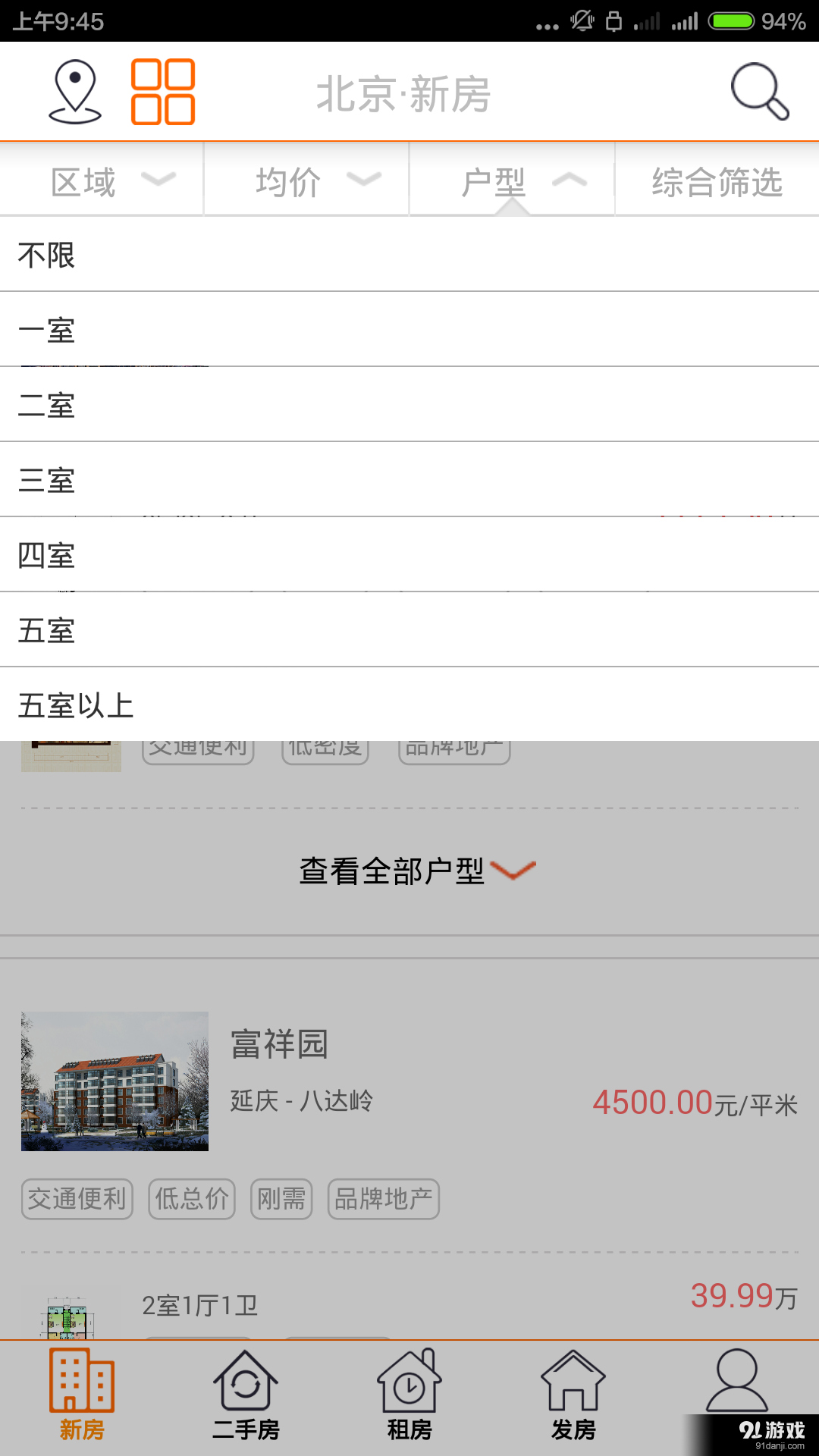819x1456 pixels.
Task: Expand the 区域 filter dropdown
Action: click(101, 180)
